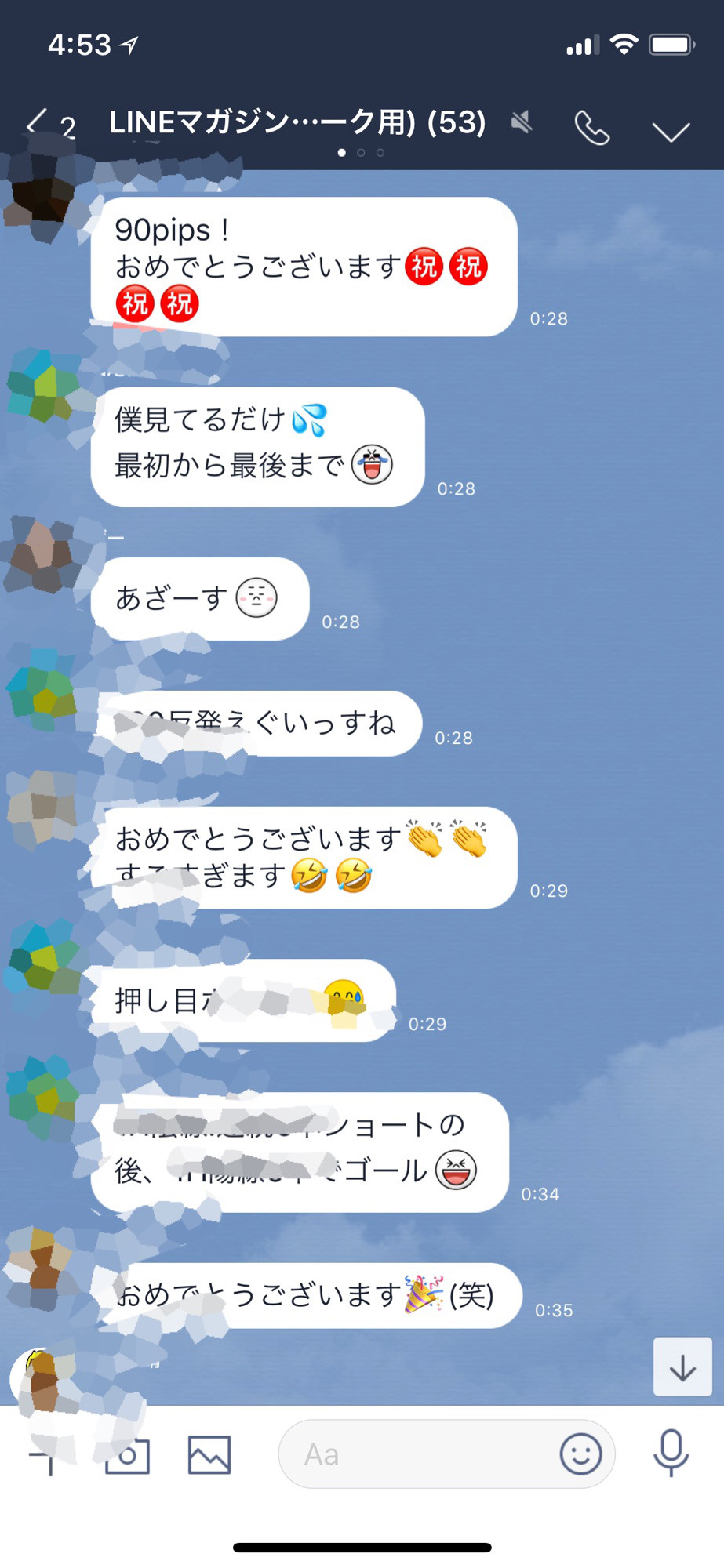Open the sticker and emoji picker
This screenshot has width=724, height=1568.
580,1454
